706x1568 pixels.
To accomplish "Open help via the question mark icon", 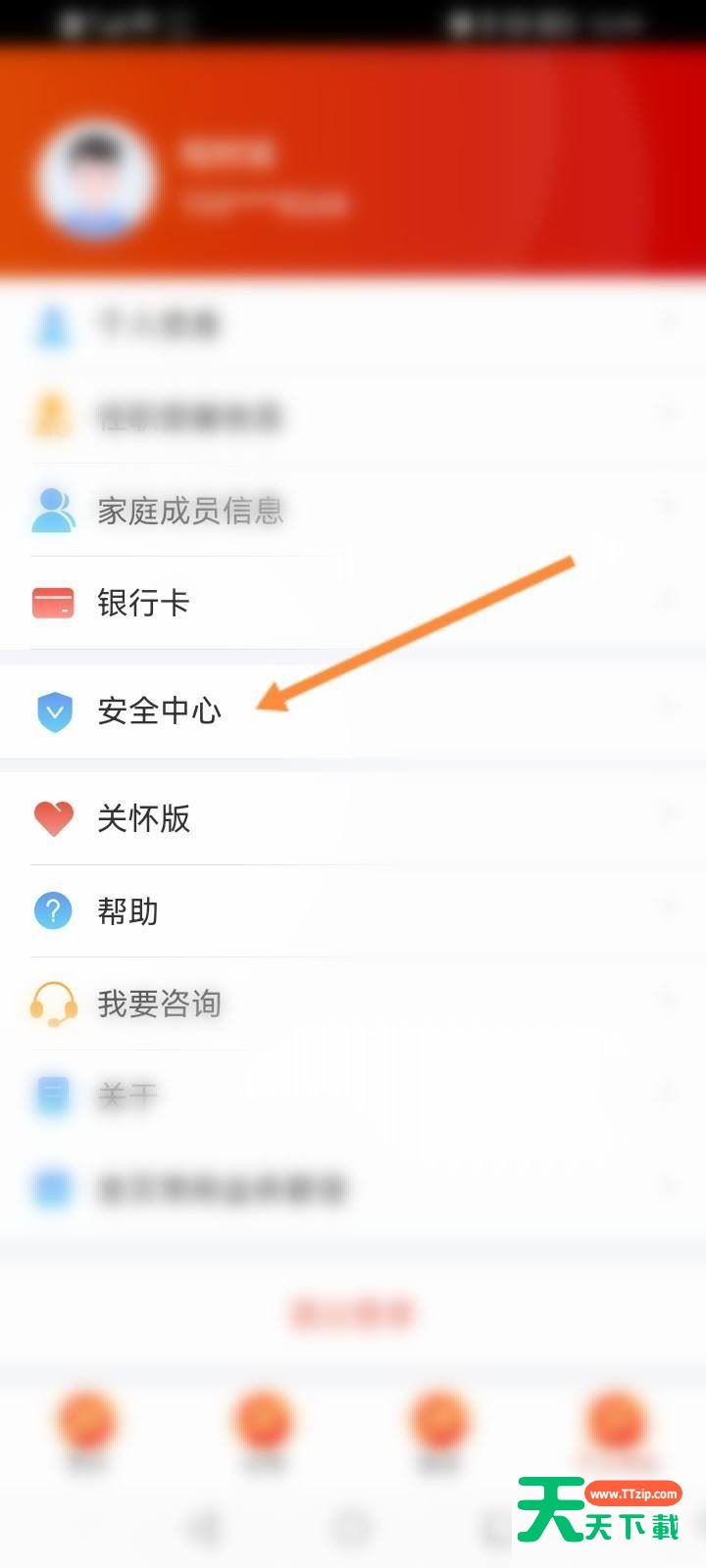I will (54, 910).
